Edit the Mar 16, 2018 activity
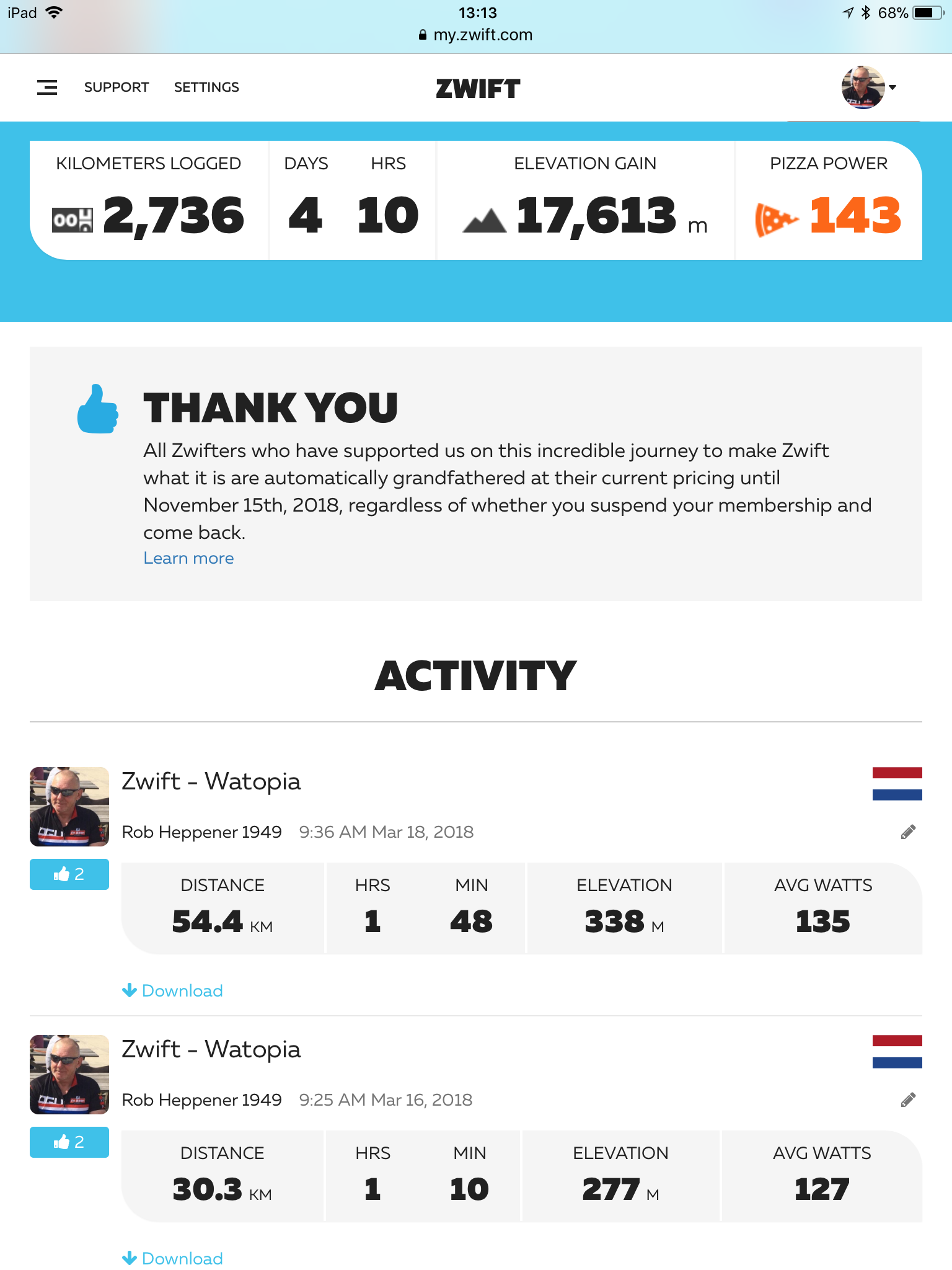 click(x=908, y=1100)
